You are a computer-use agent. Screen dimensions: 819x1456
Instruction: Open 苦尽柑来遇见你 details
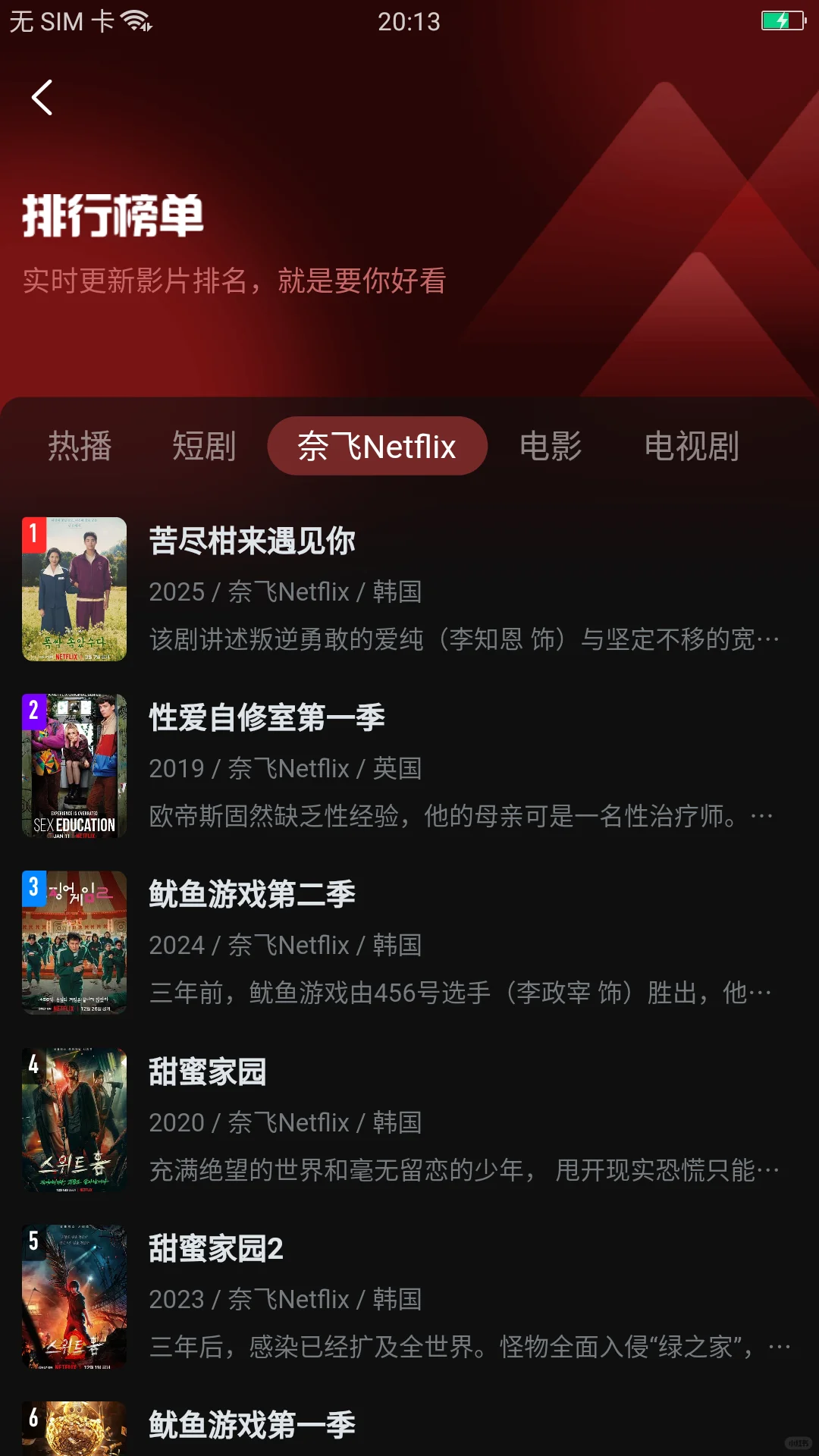253,541
